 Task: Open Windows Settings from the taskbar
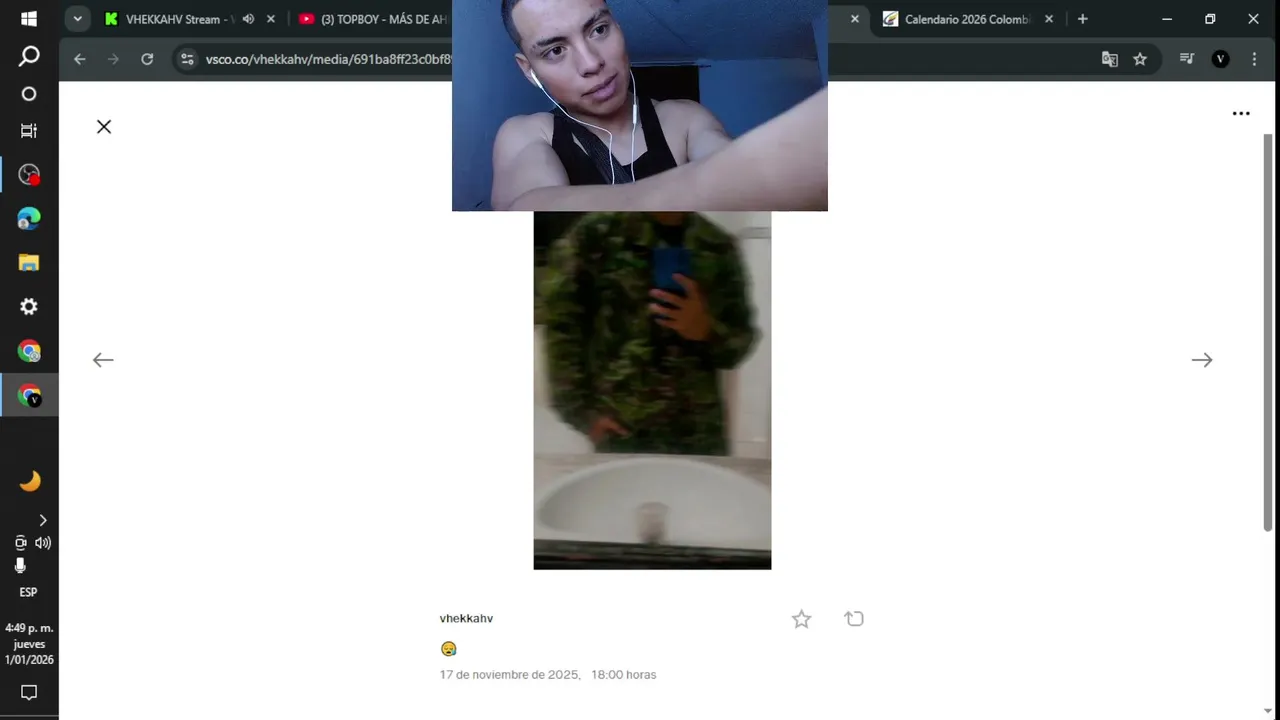(29, 307)
